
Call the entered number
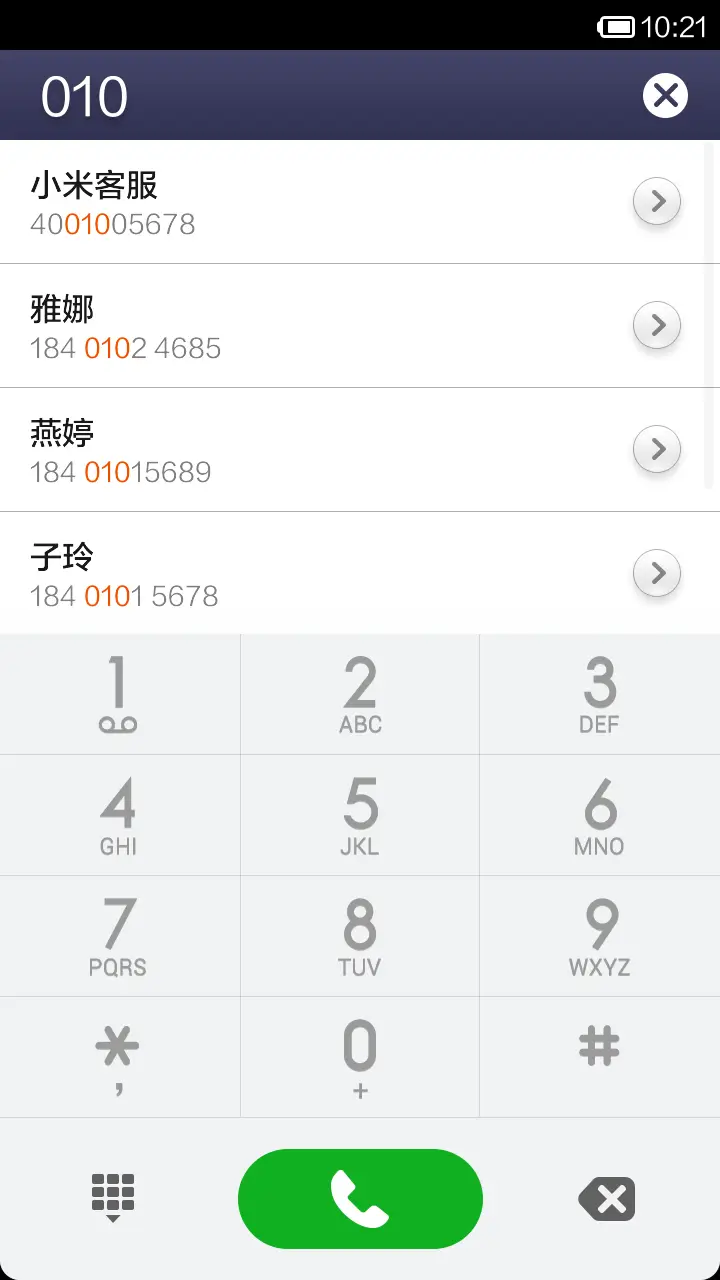click(x=360, y=1199)
